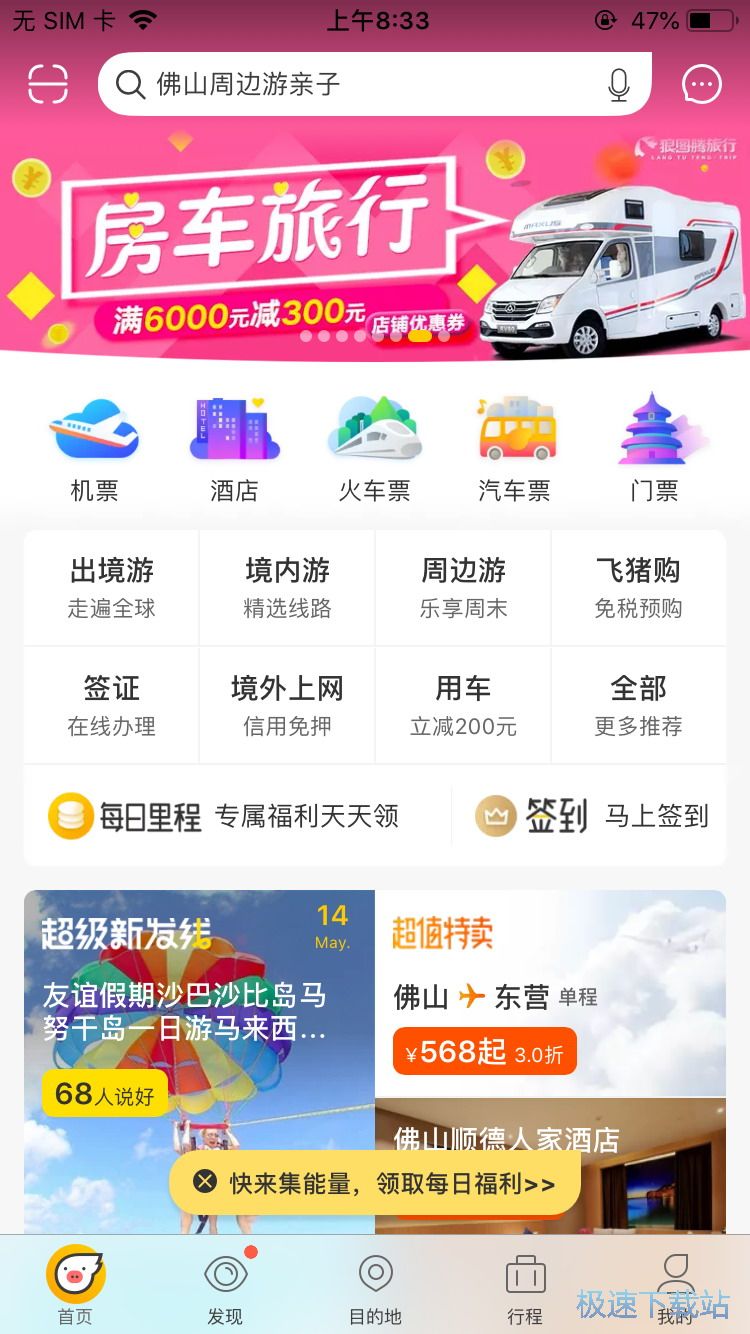Open 出境游 overseas travel
The image size is (750, 1334).
coord(112,588)
